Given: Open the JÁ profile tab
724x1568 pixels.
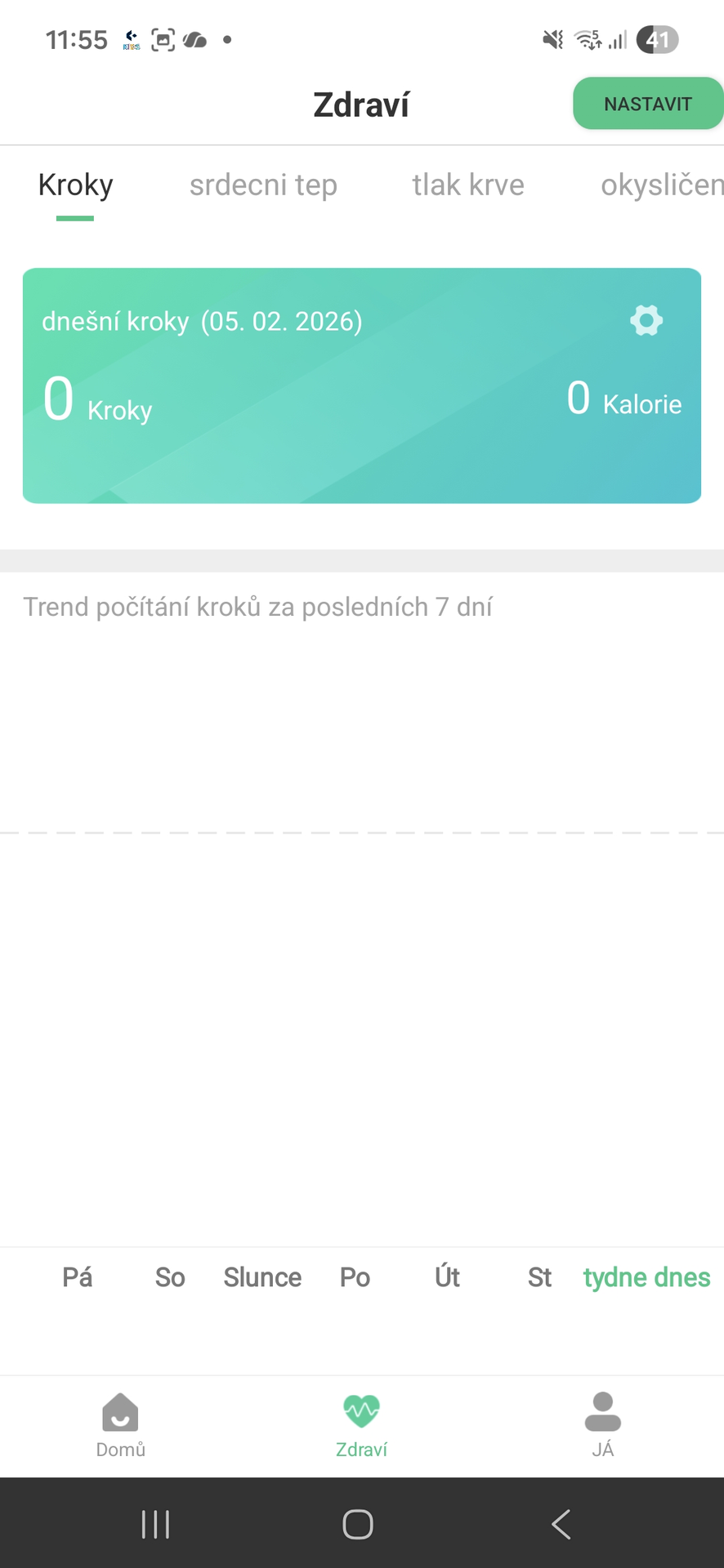Looking at the screenshot, I should (x=602, y=1425).
